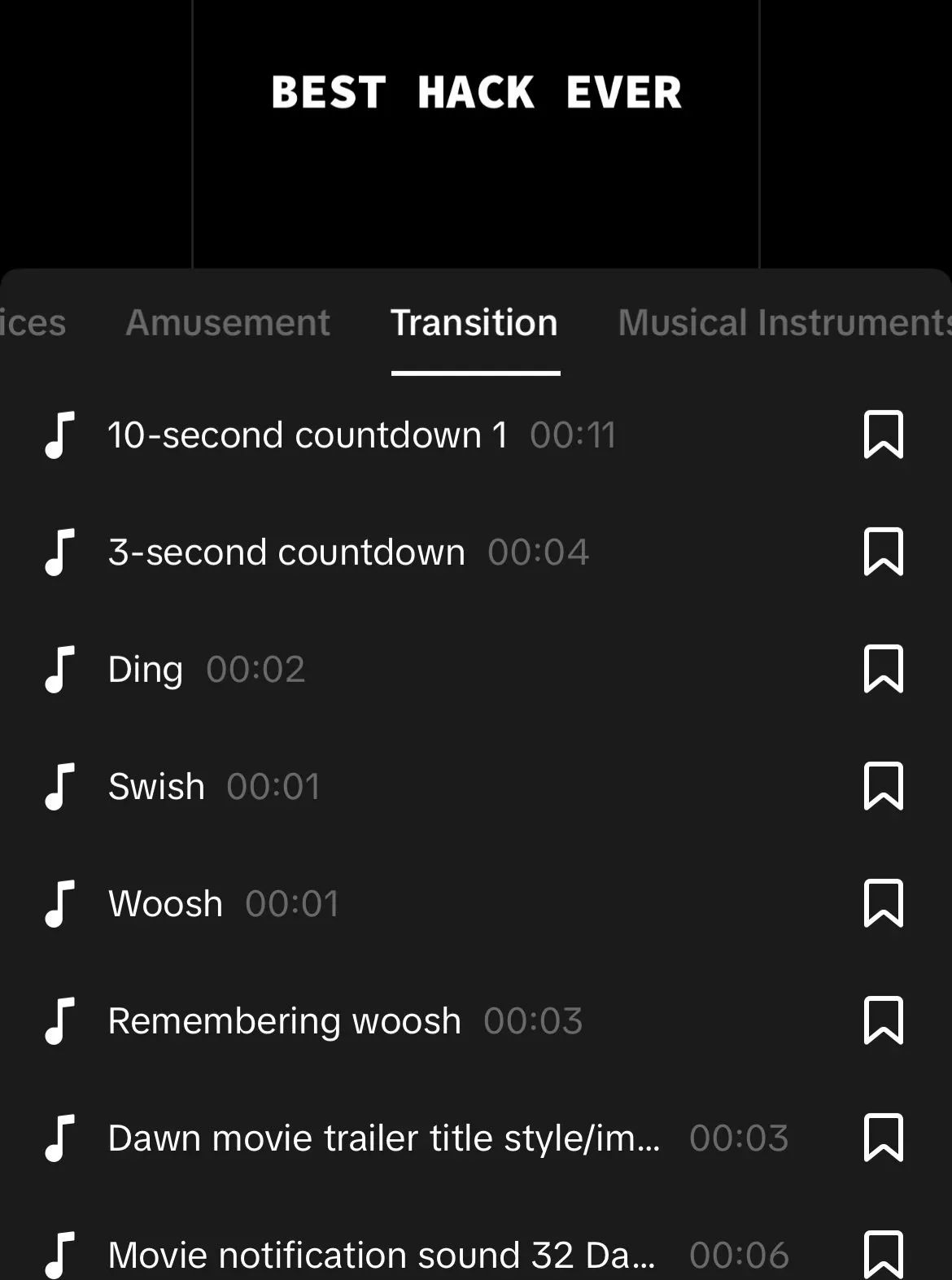Save the Woosh sound to favorites
Screen dimensions: 952x1280
click(x=883, y=904)
